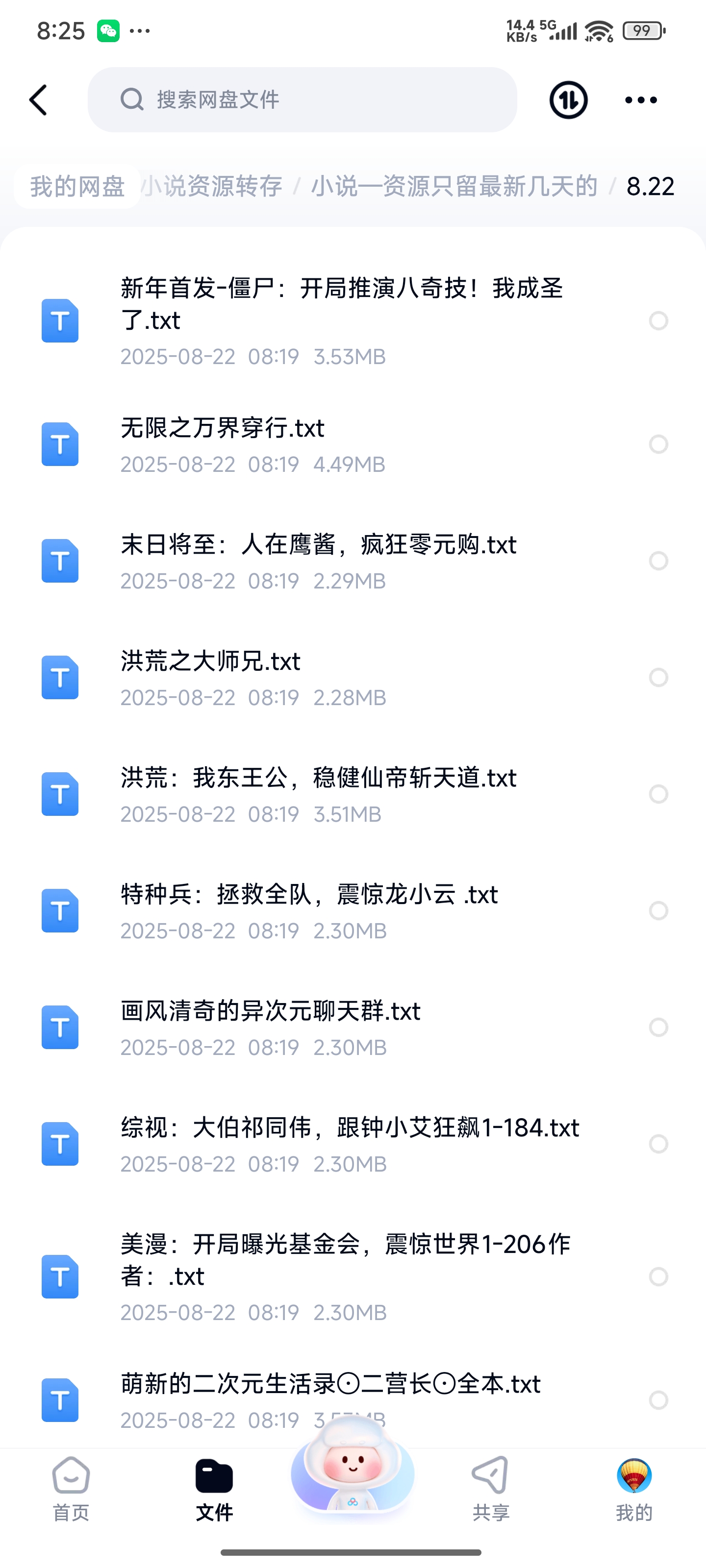This screenshot has width=706, height=1568.
Task: Jump to 我的网盘 in the breadcrumb
Action: pyautogui.click(x=77, y=186)
